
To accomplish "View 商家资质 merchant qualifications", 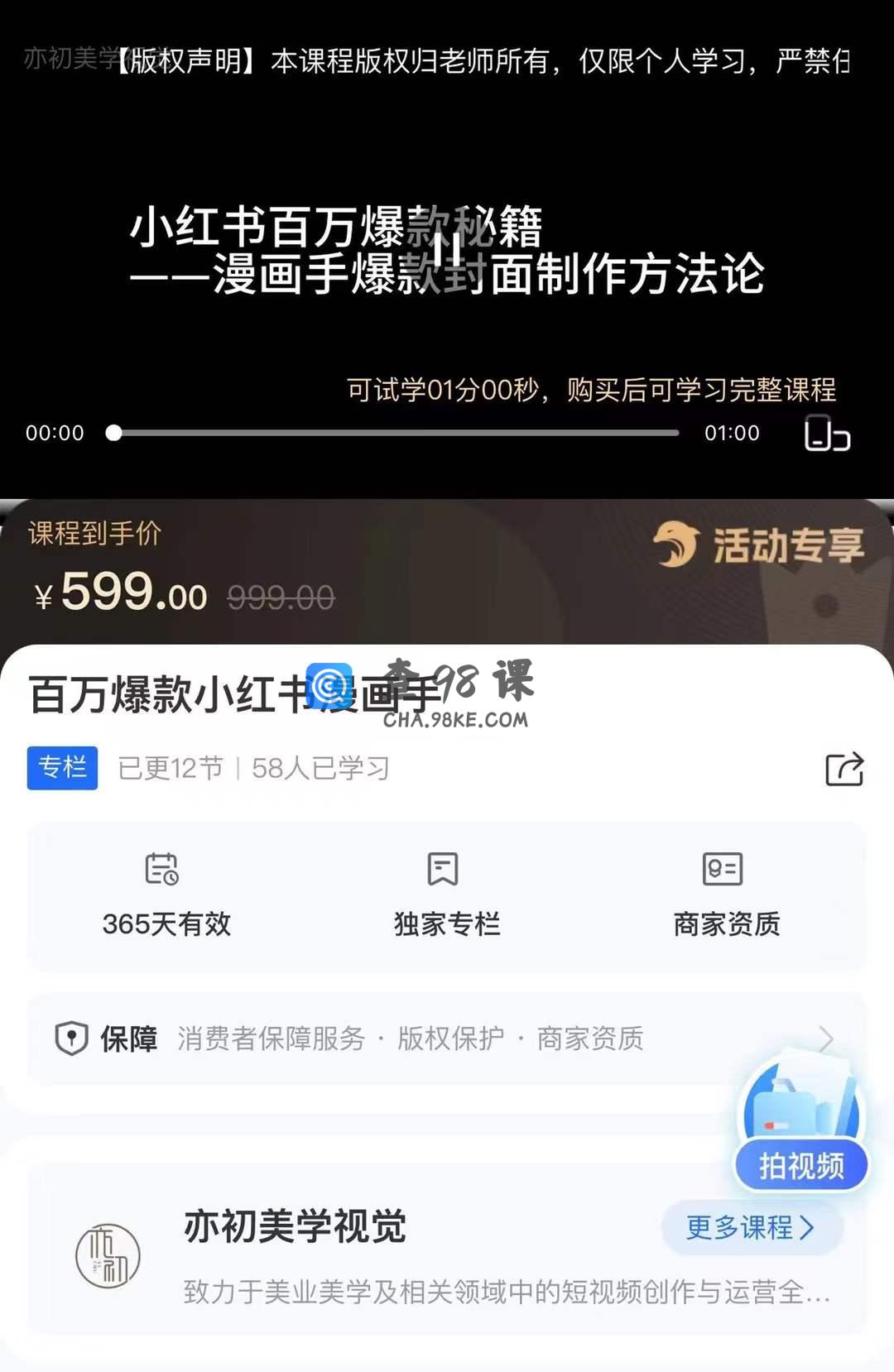I will click(726, 896).
